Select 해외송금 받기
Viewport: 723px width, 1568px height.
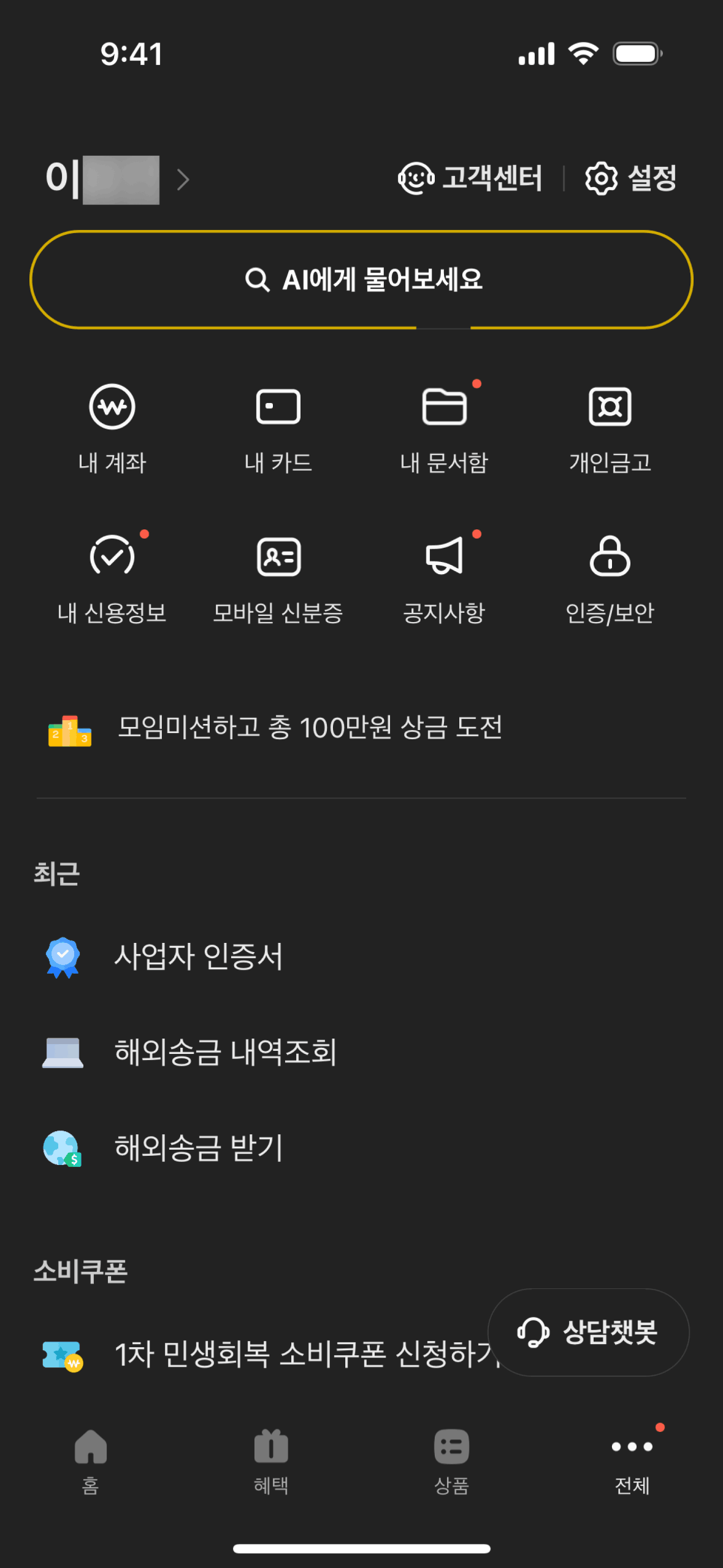click(x=198, y=1148)
